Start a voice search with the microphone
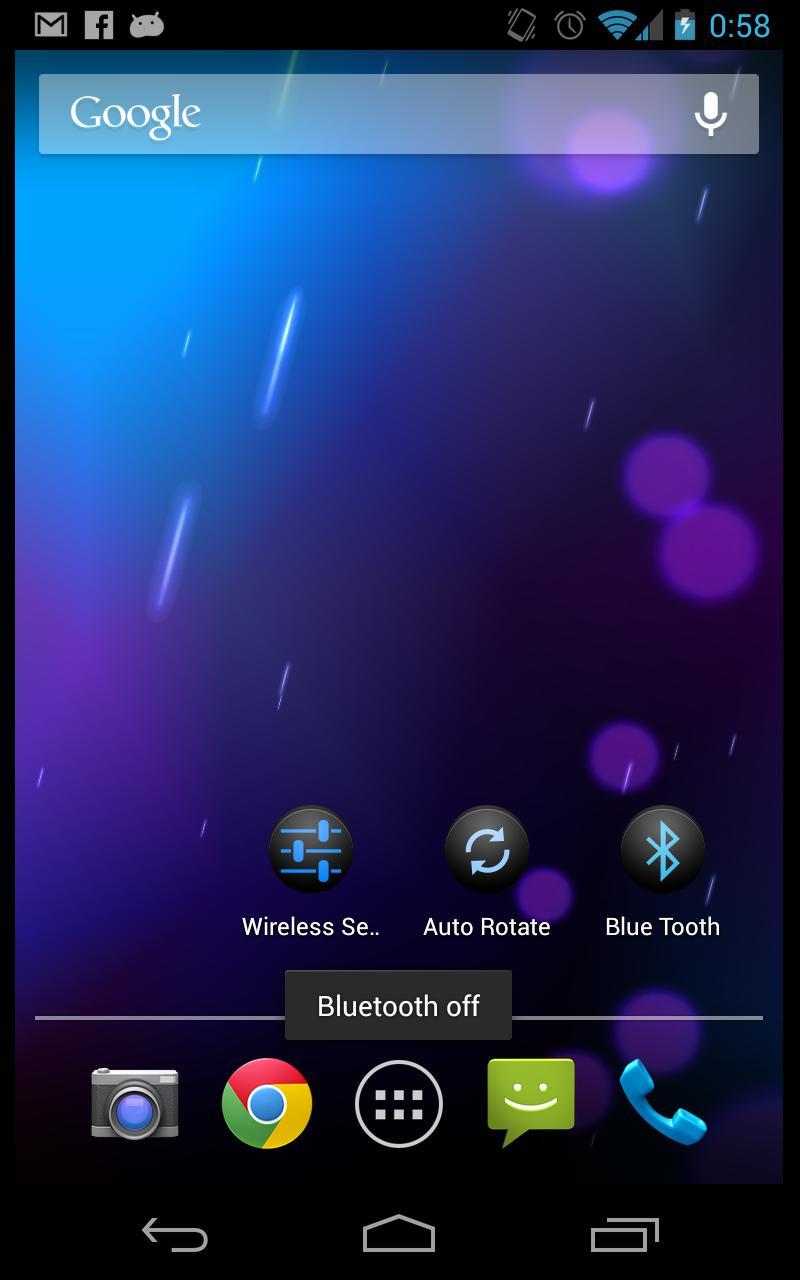The height and width of the screenshot is (1280, 800). (711, 113)
